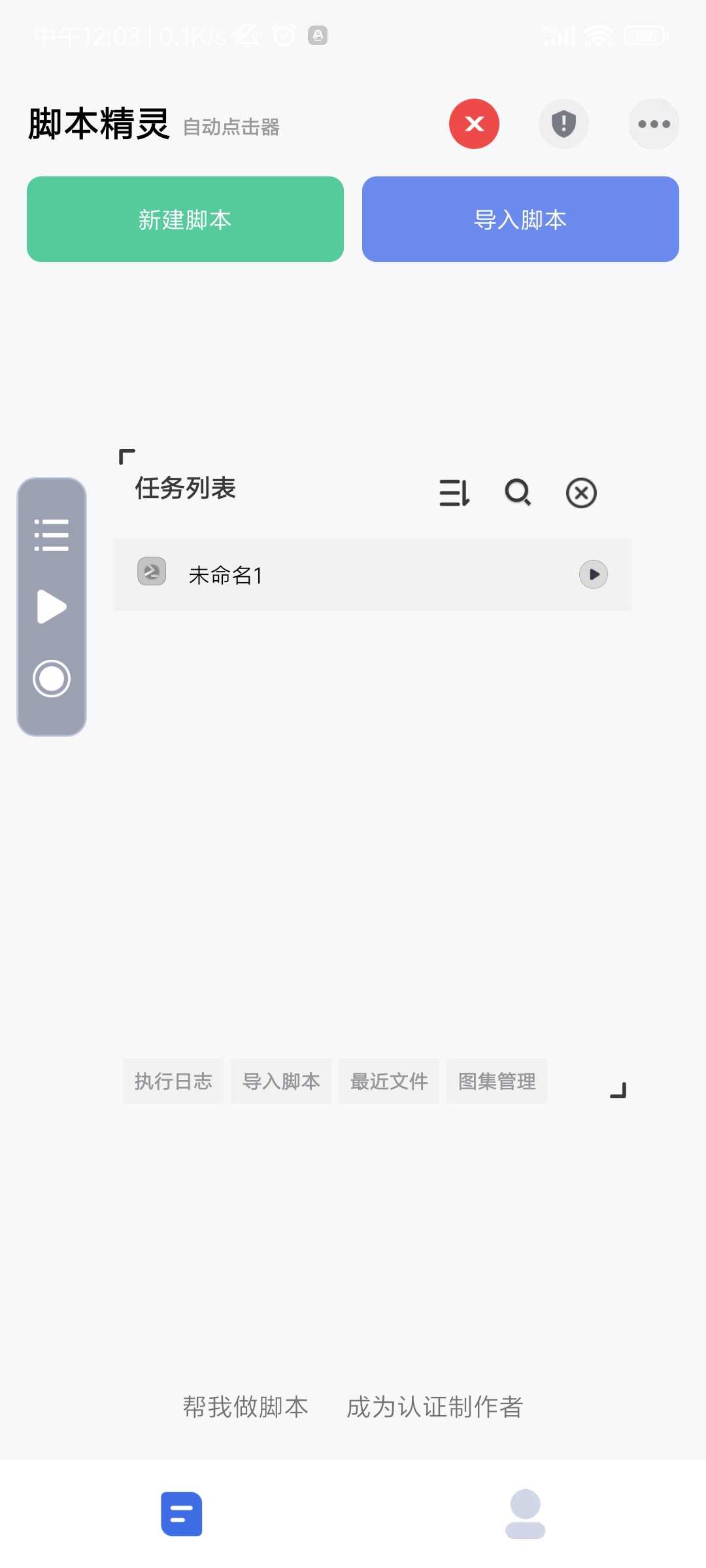Image resolution: width=706 pixels, height=1568 pixels.
Task: Start recording from the floating toolbar
Action: (52, 679)
